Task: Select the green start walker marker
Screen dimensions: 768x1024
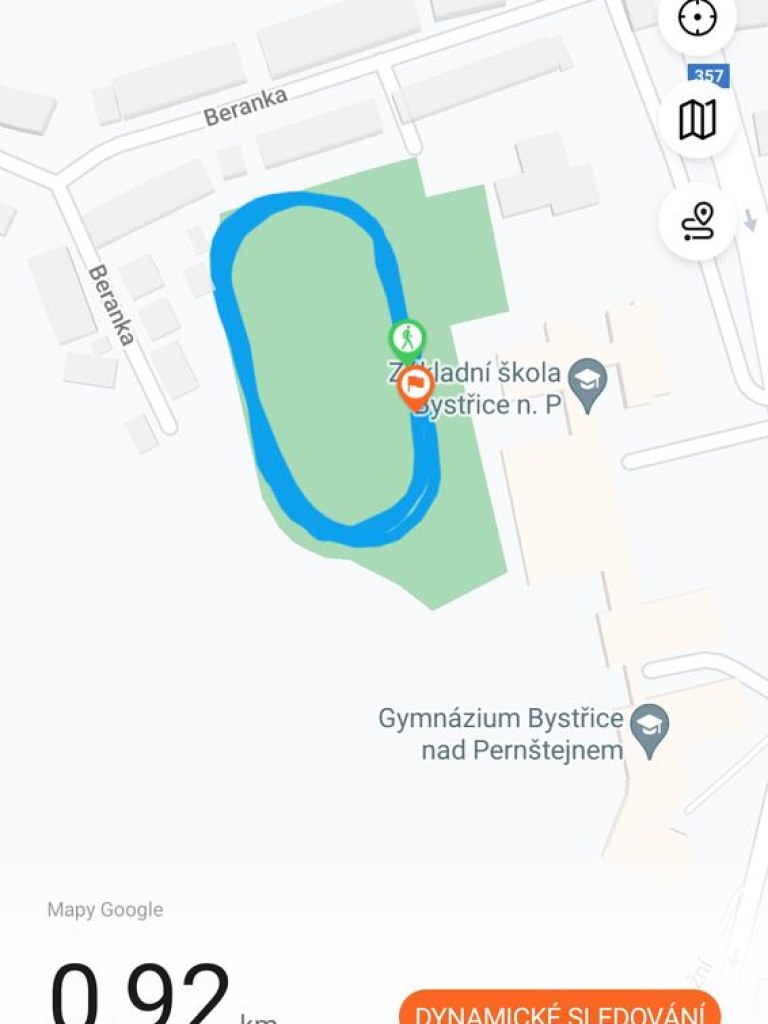Action: click(407, 338)
